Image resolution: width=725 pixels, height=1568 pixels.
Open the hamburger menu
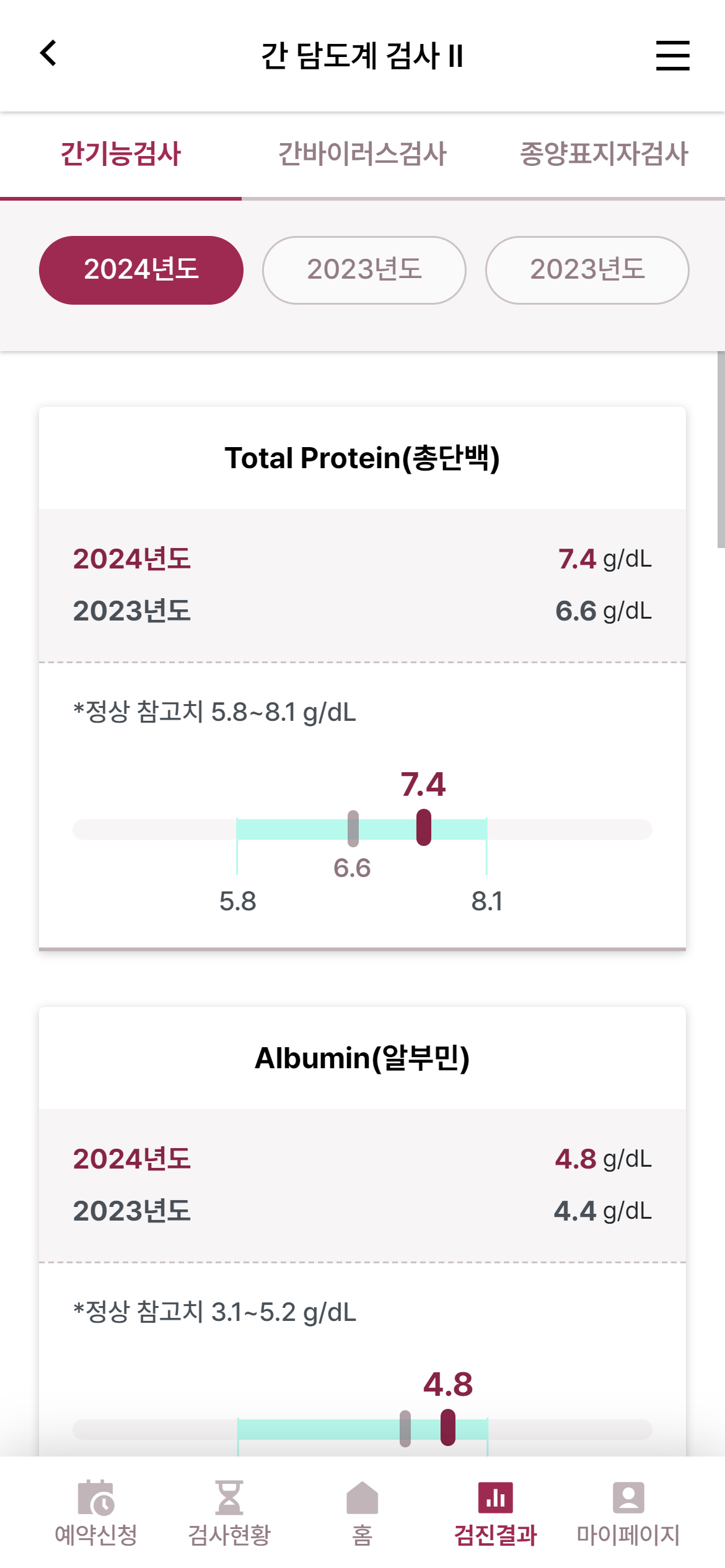pyautogui.click(x=672, y=56)
